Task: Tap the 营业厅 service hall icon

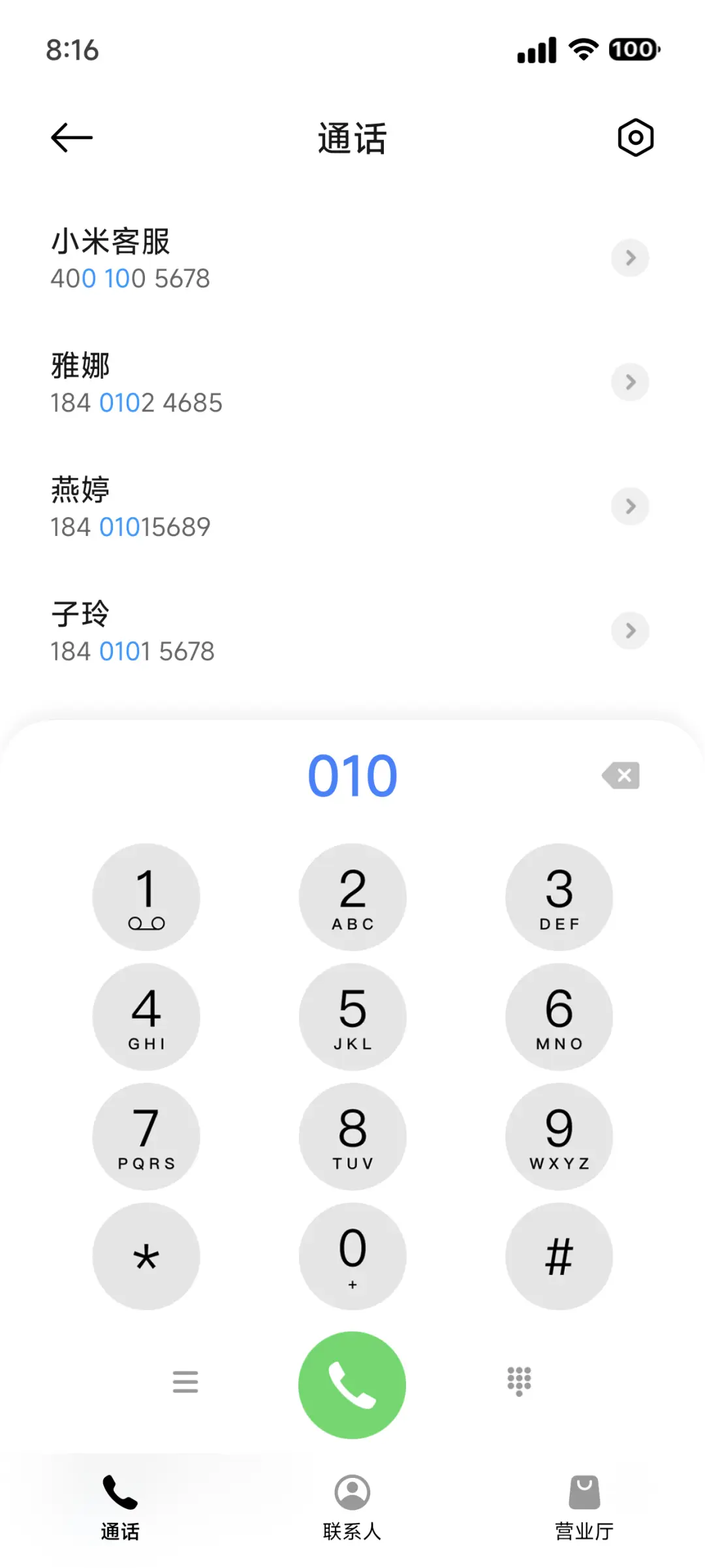Action: pyautogui.click(x=584, y=1493)
